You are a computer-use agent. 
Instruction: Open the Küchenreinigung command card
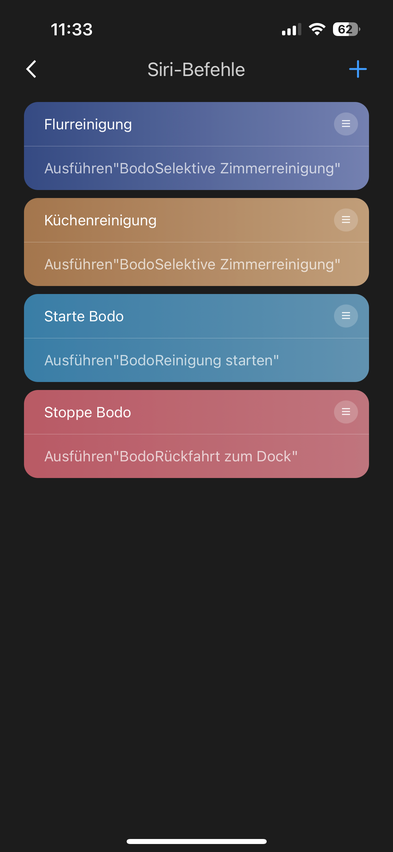(196, 242)
